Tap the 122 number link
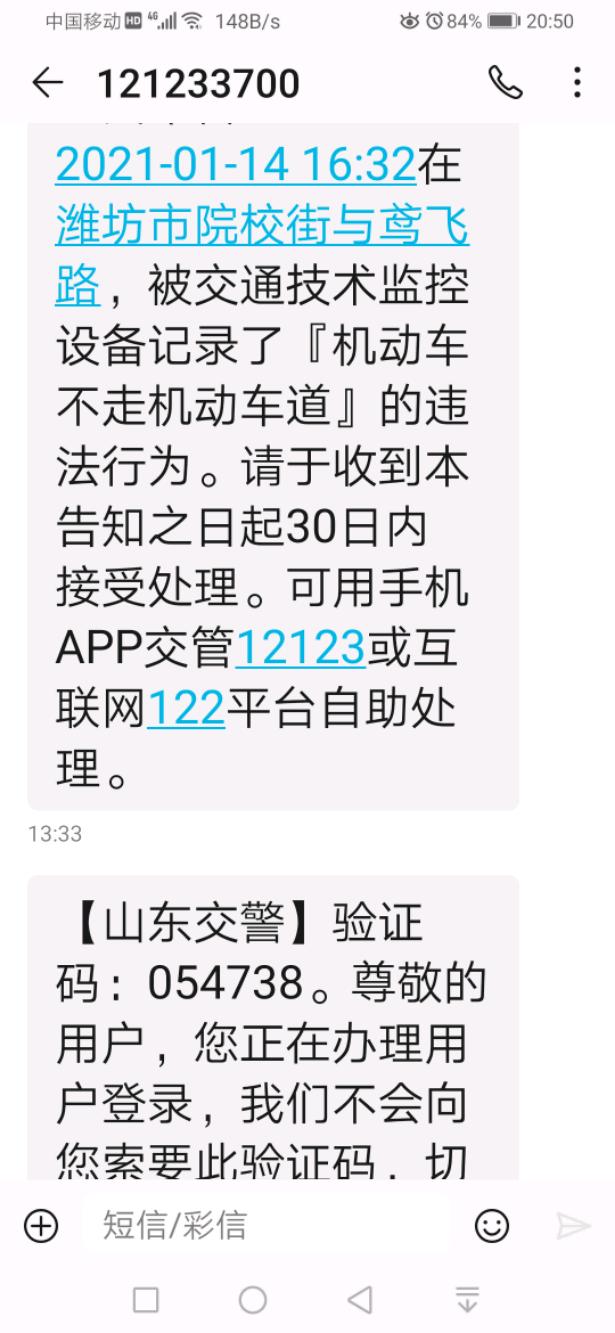615x1333 pixels. tap(186, 710)
